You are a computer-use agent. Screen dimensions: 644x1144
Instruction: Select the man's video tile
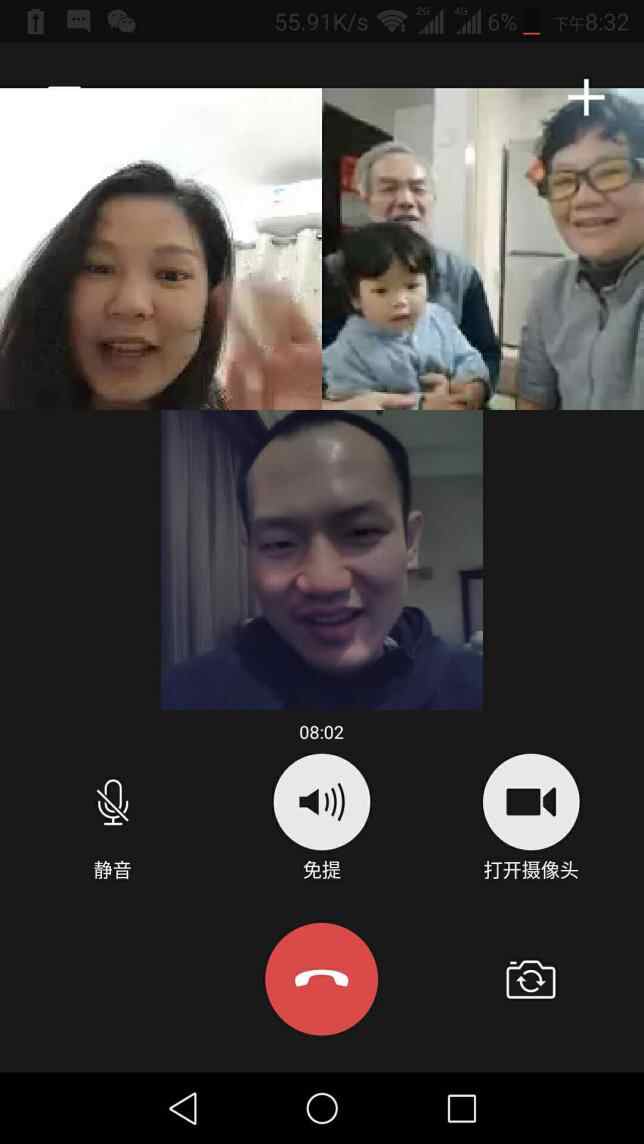click(x=322, y=560)
